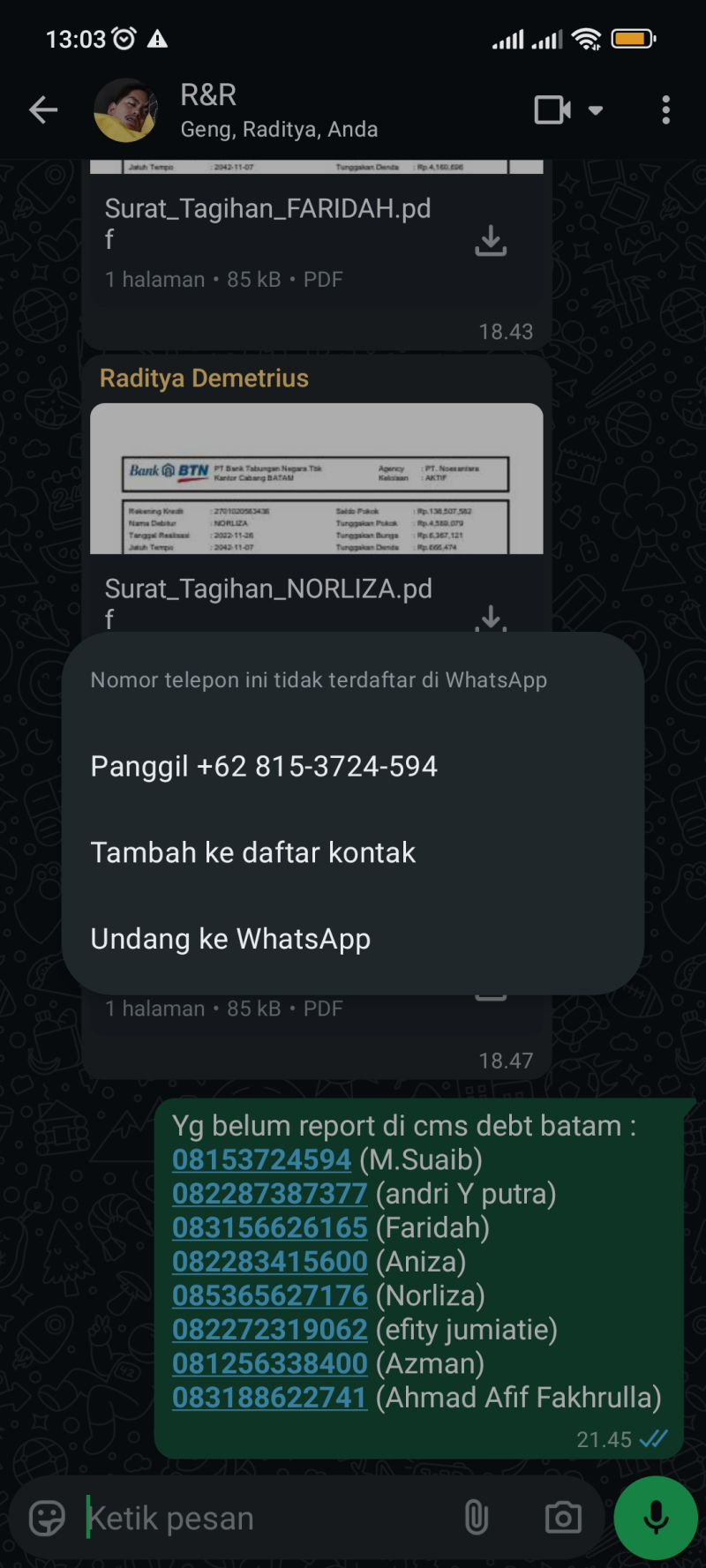Tap number 083188622741 for Ahmad Afif
Image resolution: width=706 pixels, height=1568 pixels.
pos(269,1398)
